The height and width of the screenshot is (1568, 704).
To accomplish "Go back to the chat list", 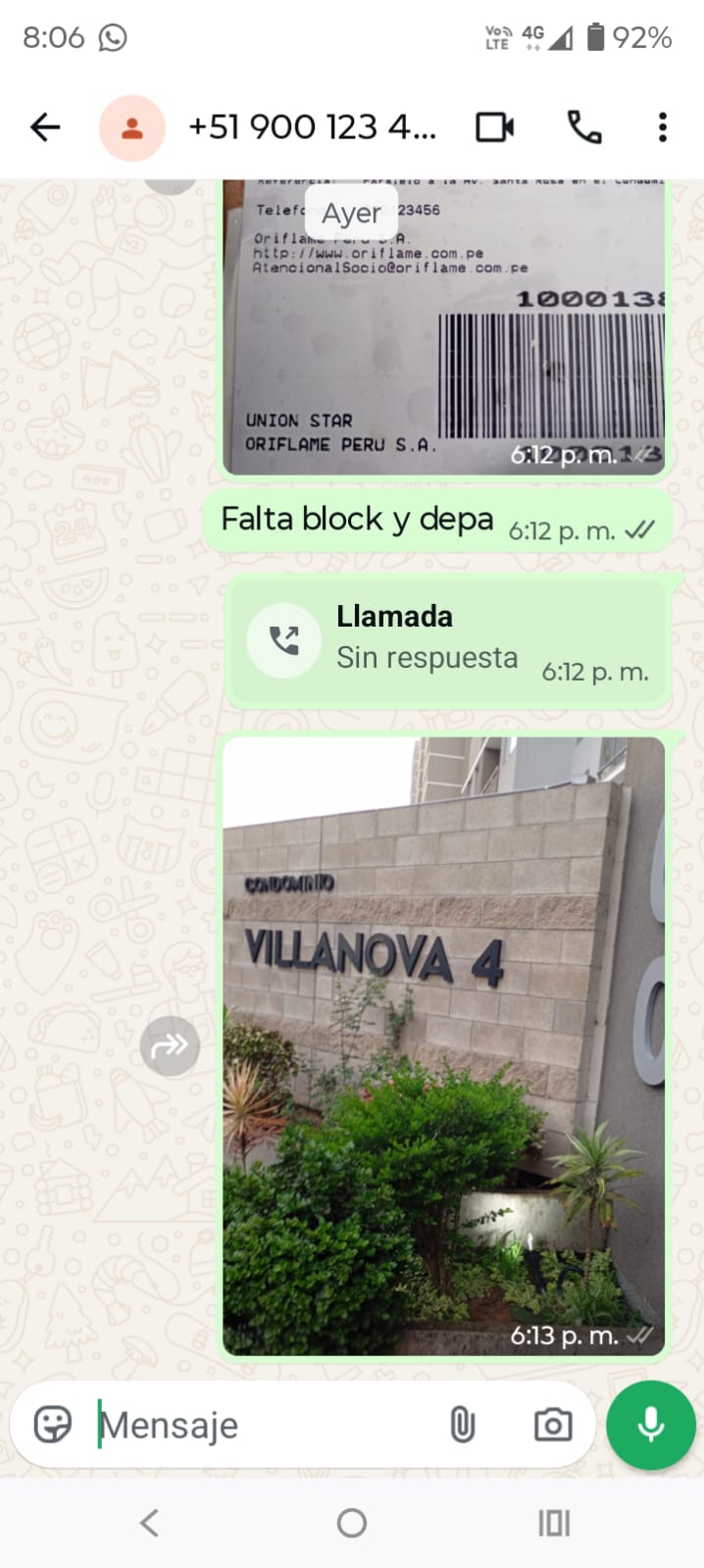I will click(45, 126).
